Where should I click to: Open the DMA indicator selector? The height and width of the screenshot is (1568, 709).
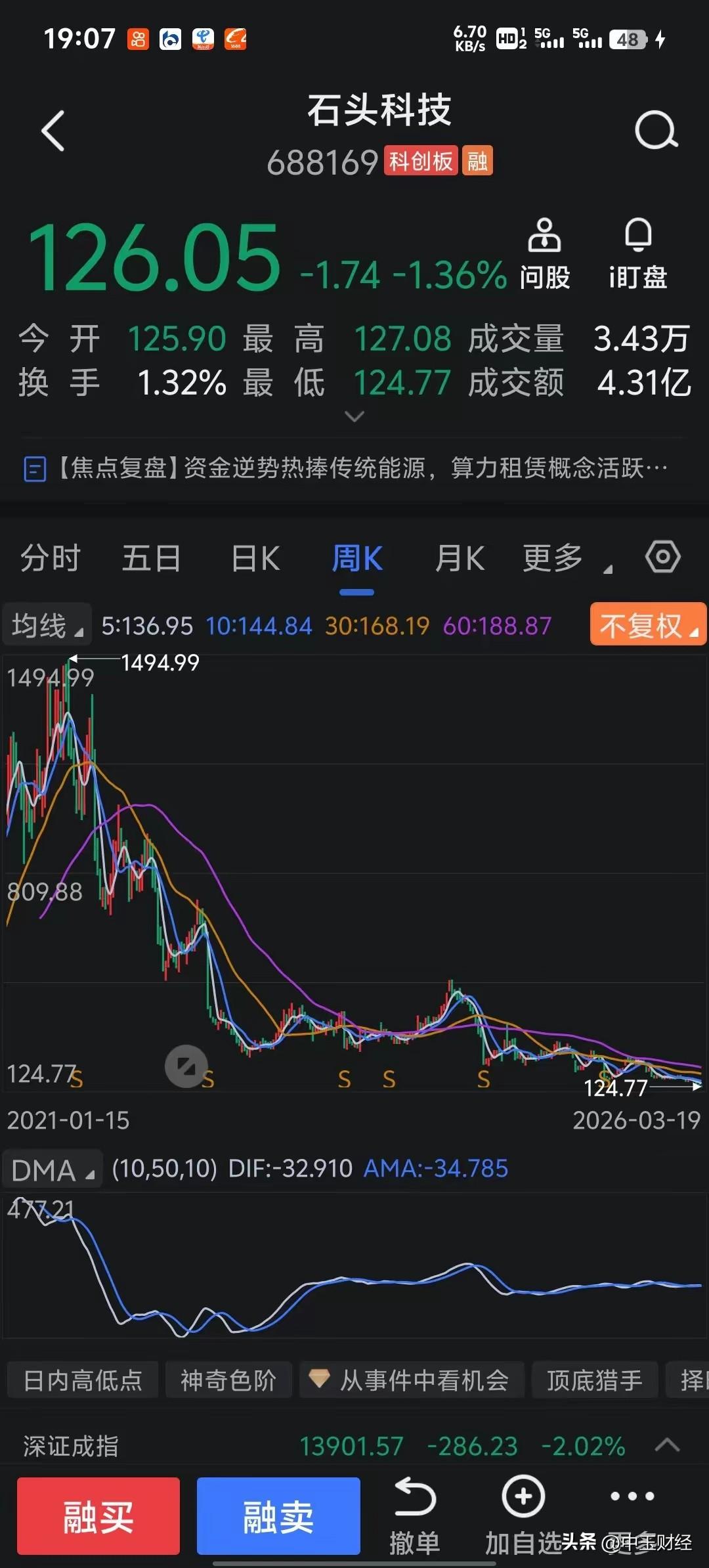coord(51,1168)
